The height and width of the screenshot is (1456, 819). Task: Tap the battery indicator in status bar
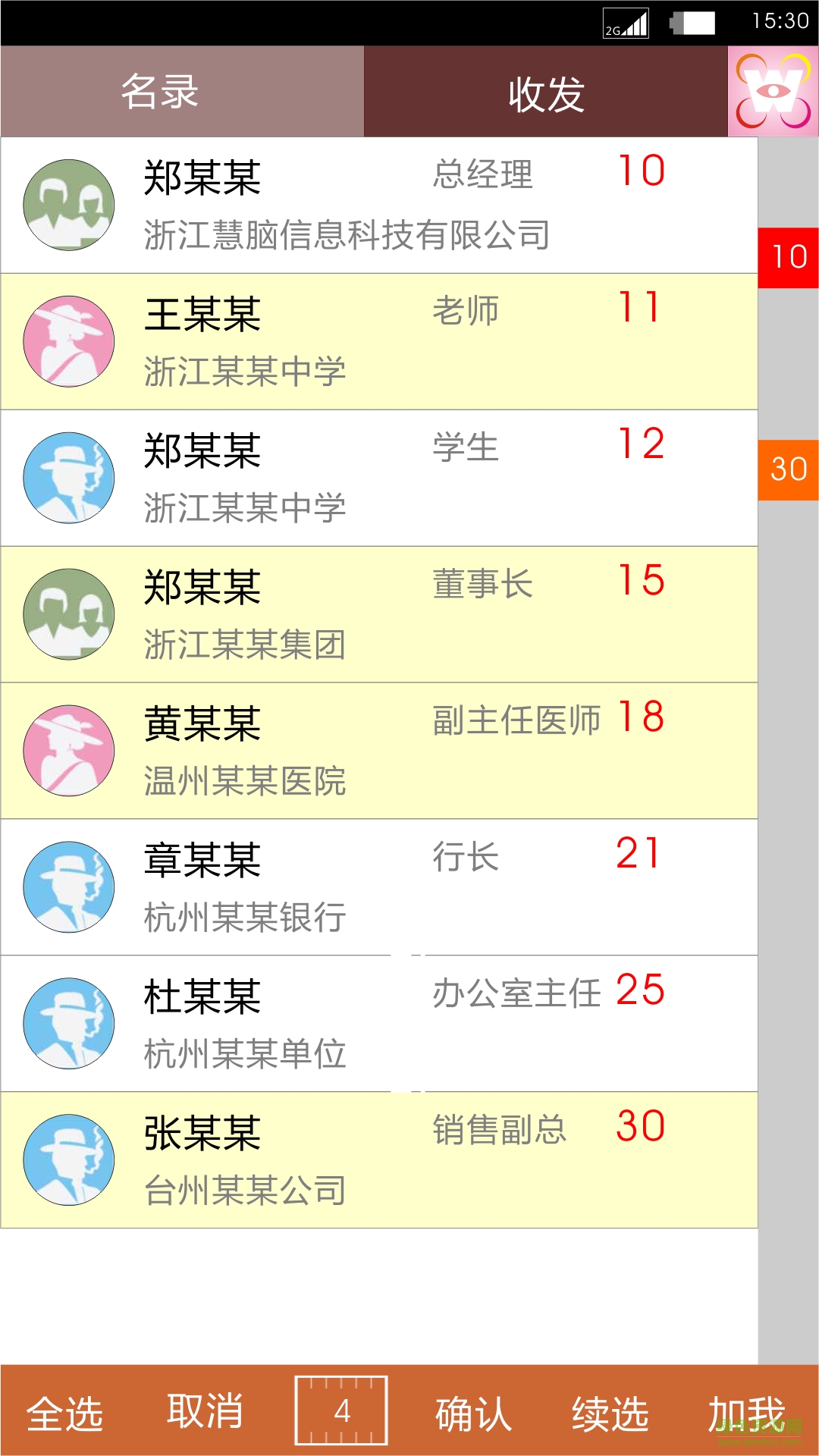[692, 23]
